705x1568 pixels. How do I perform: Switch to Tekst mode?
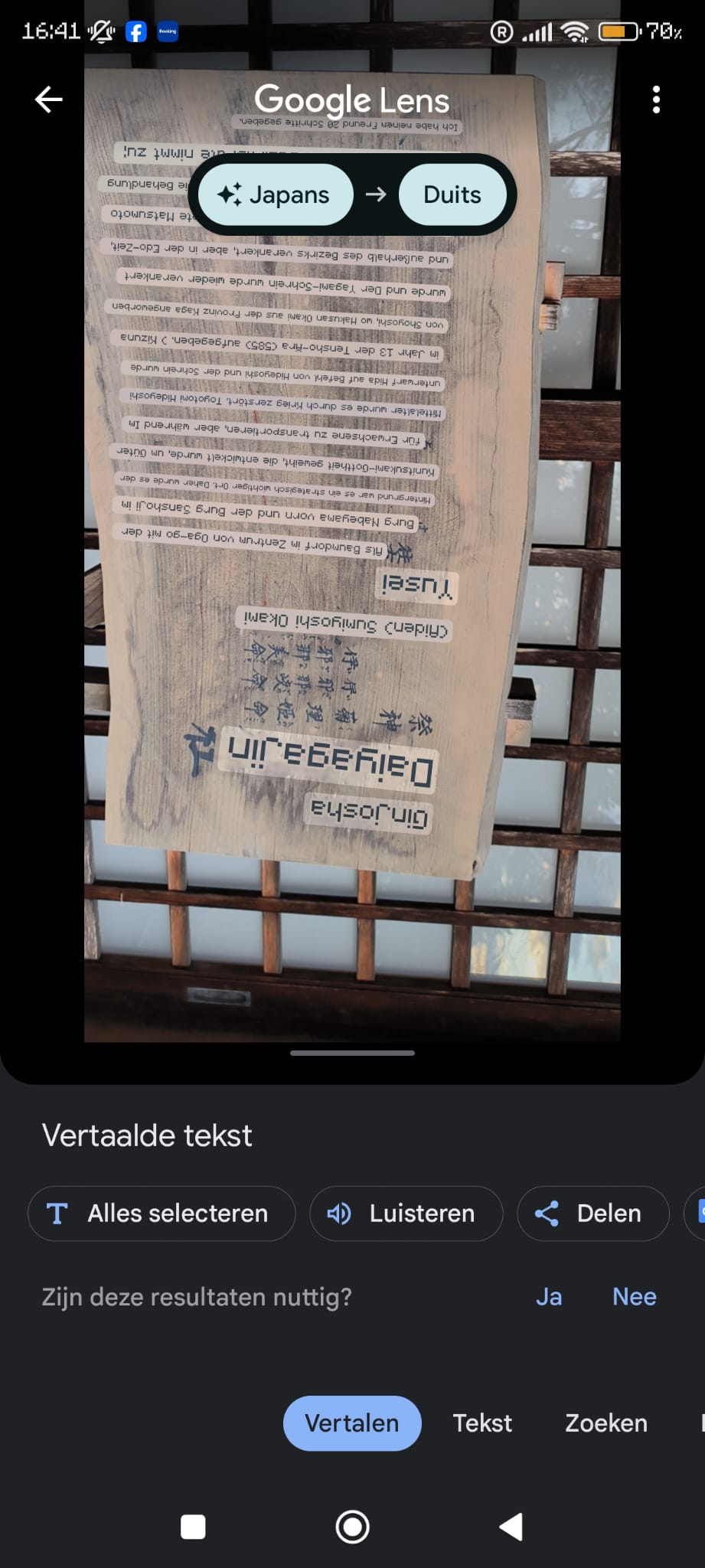click(482, 1423)
